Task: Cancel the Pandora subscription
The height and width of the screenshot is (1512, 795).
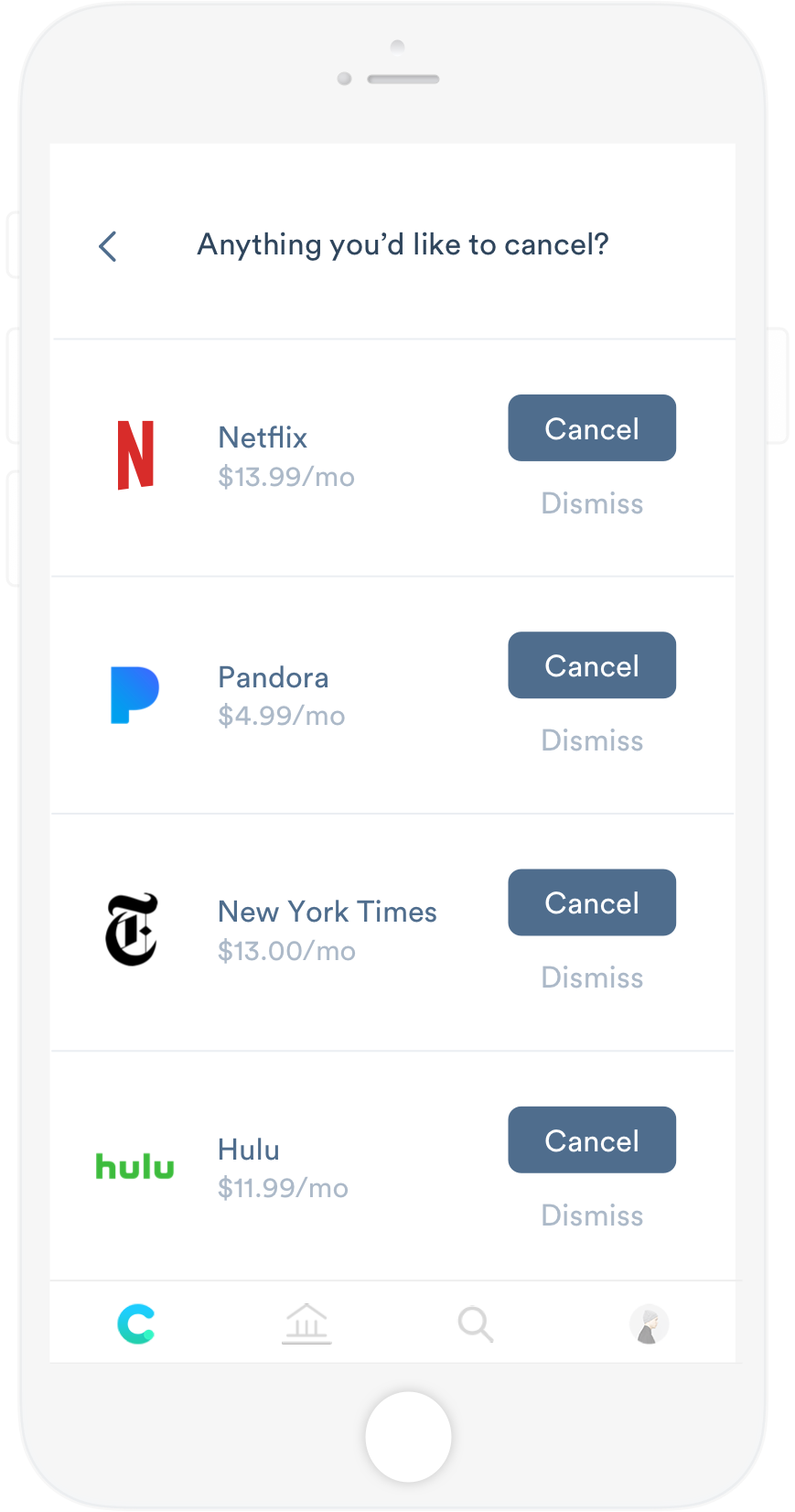Action: tap(592, 665)
